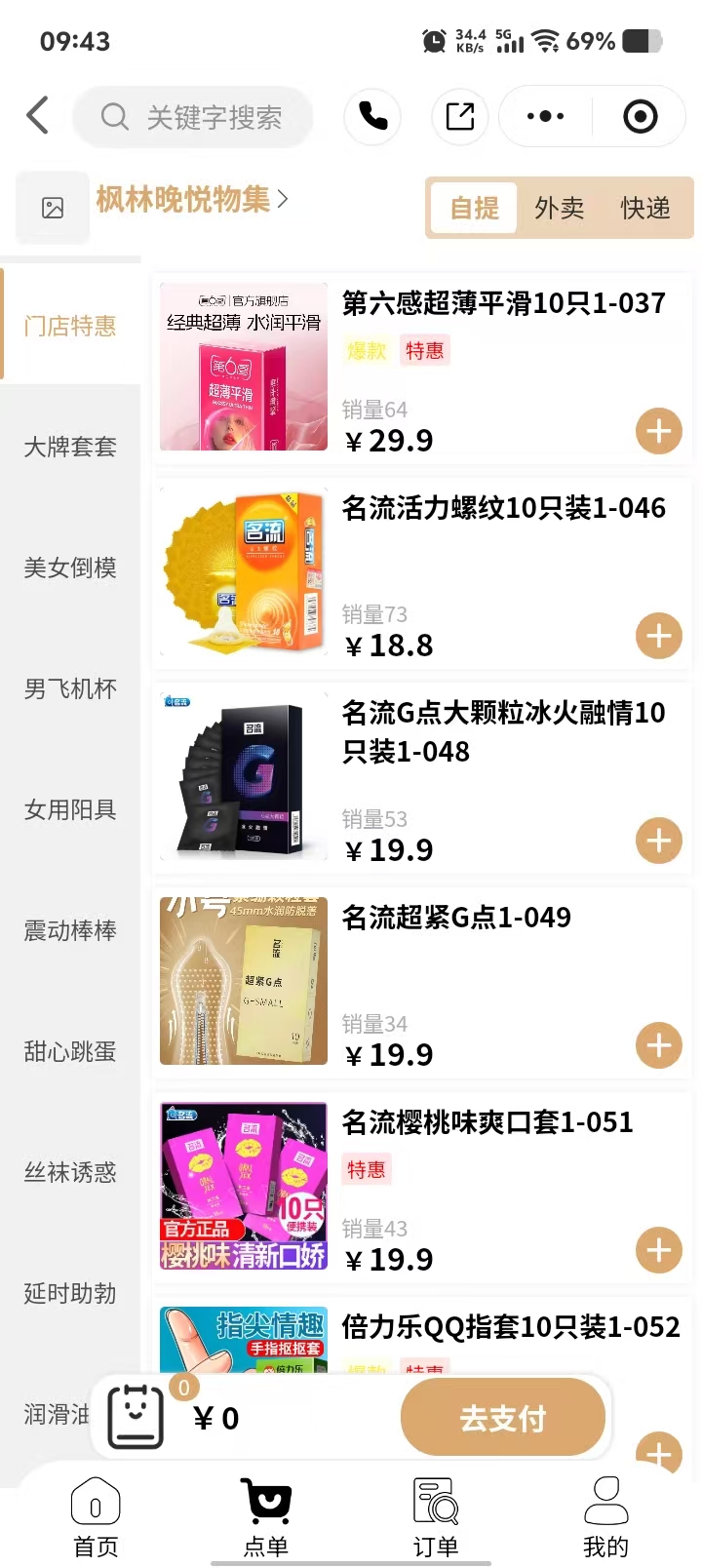Open the 大牌套套 category
The image size is (702, 1568).
70,447
